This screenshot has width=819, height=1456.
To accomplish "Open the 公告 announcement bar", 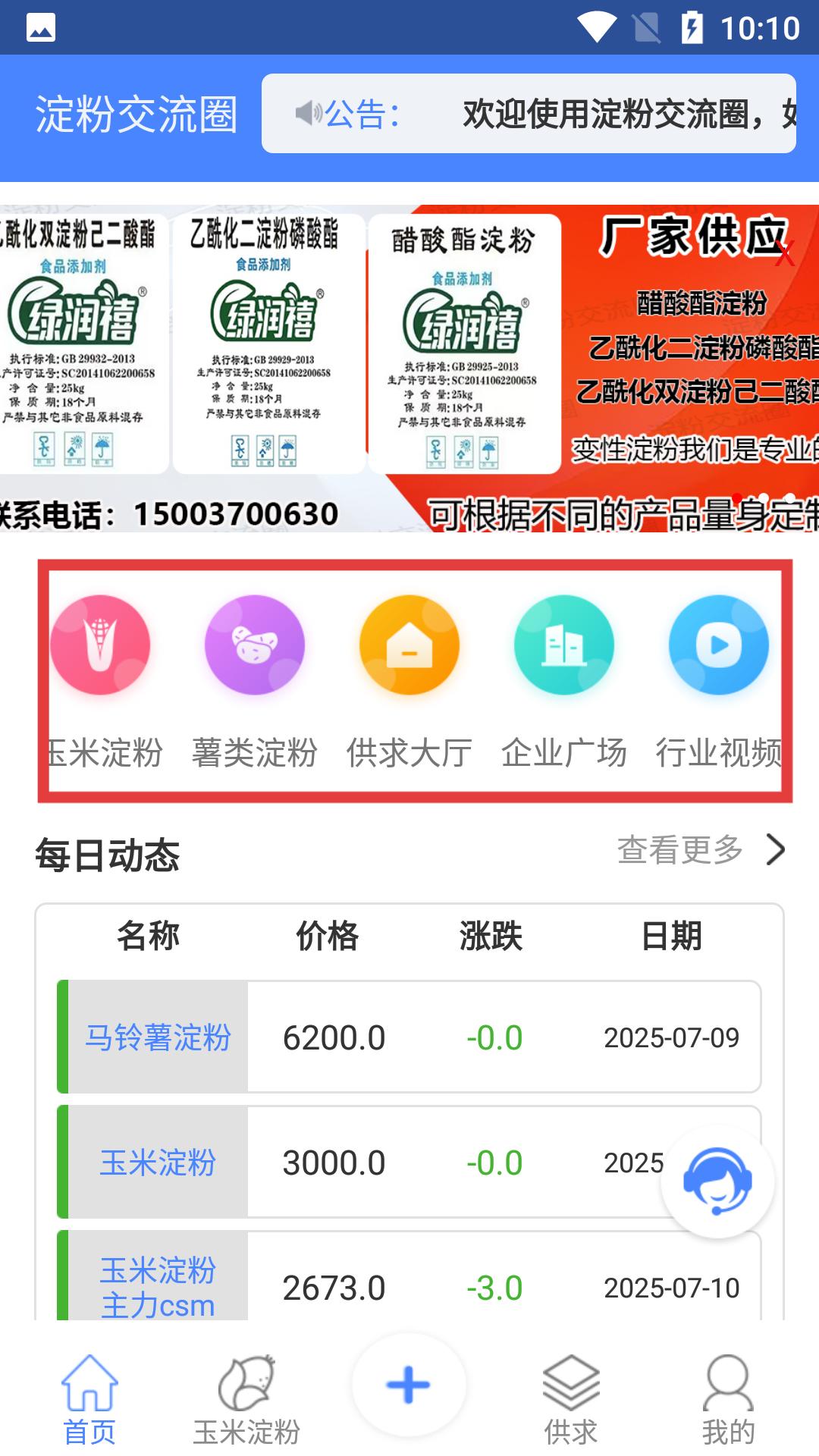I will (529, 114).
